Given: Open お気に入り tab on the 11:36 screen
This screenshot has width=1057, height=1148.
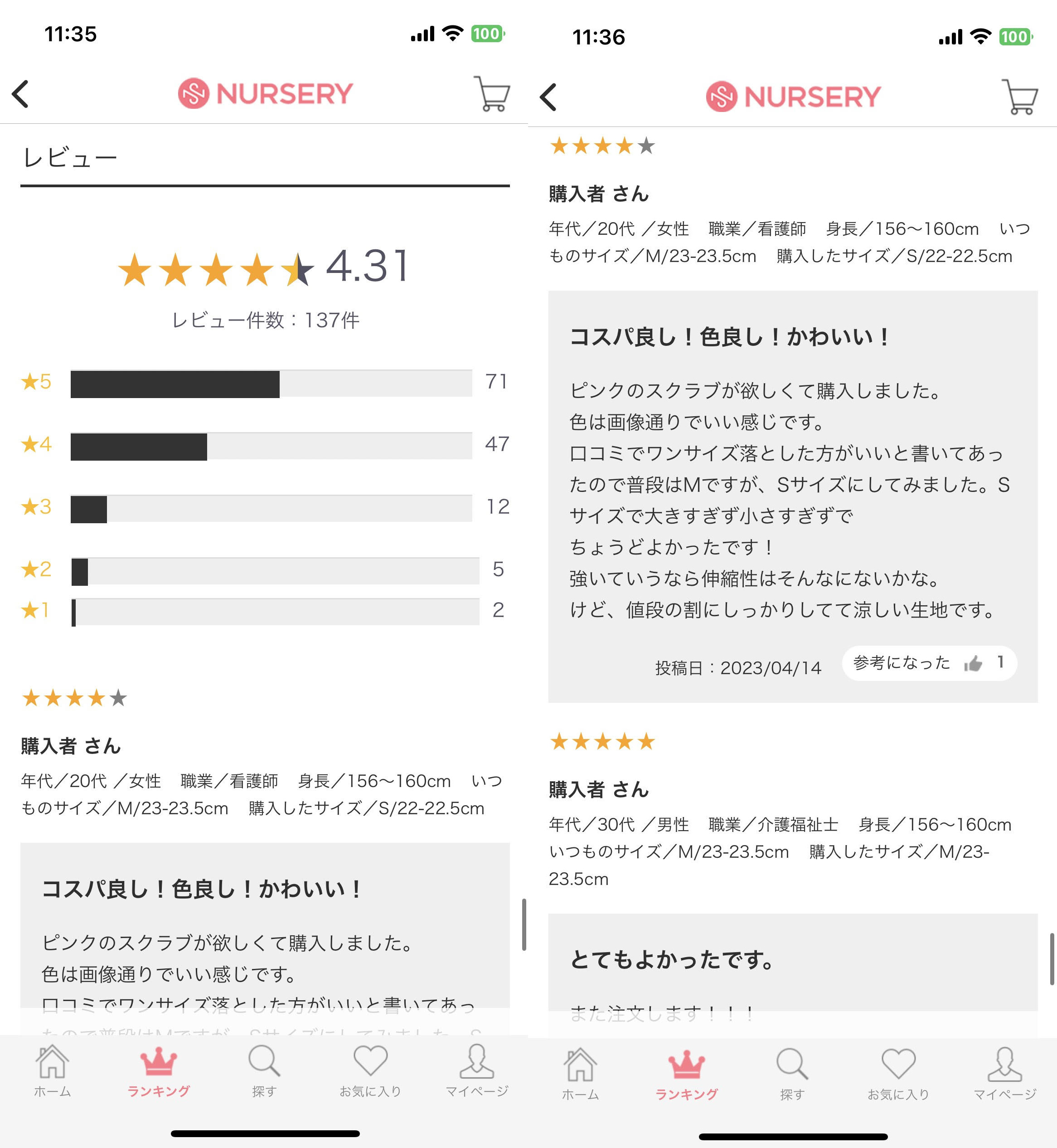Looking at the screenshot, I should click(x=898, y=1074).
